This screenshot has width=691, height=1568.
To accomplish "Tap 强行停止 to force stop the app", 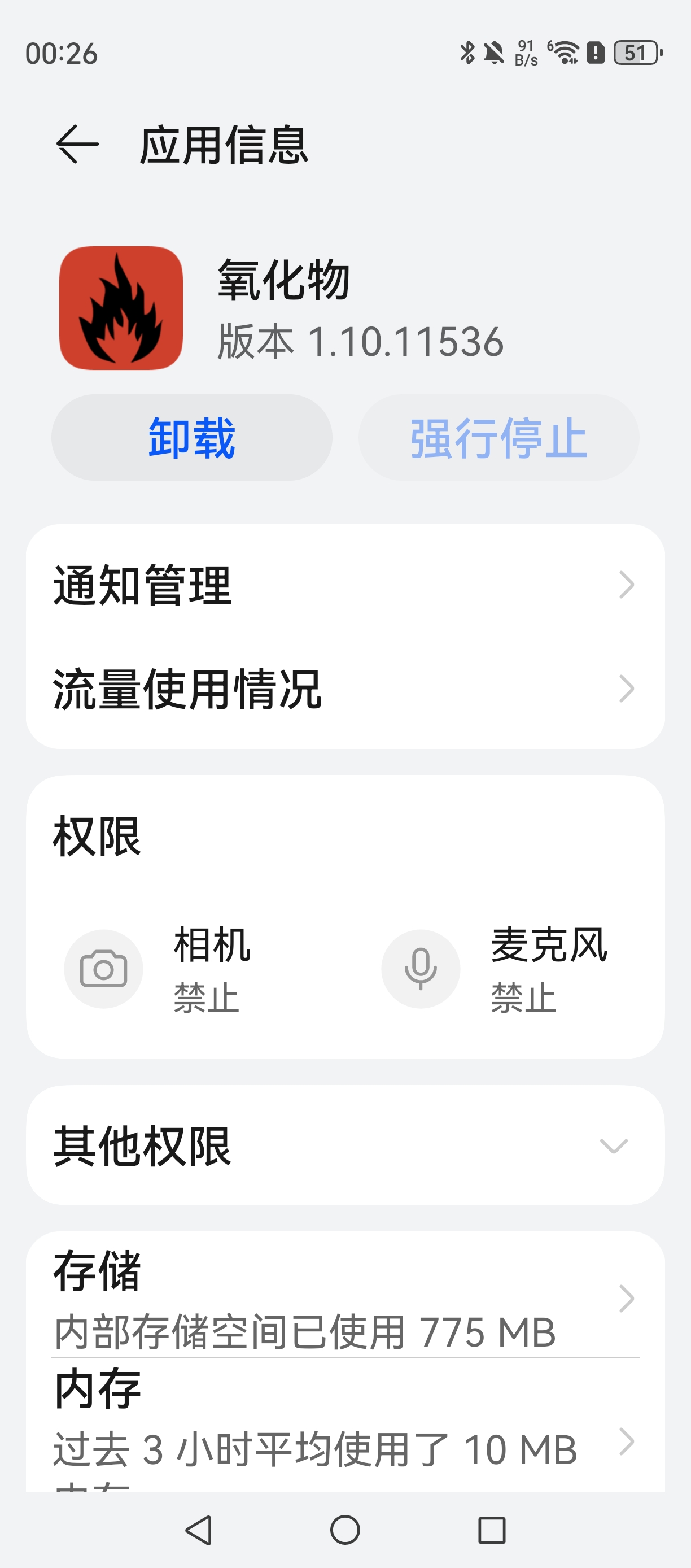I will point(499,438).
